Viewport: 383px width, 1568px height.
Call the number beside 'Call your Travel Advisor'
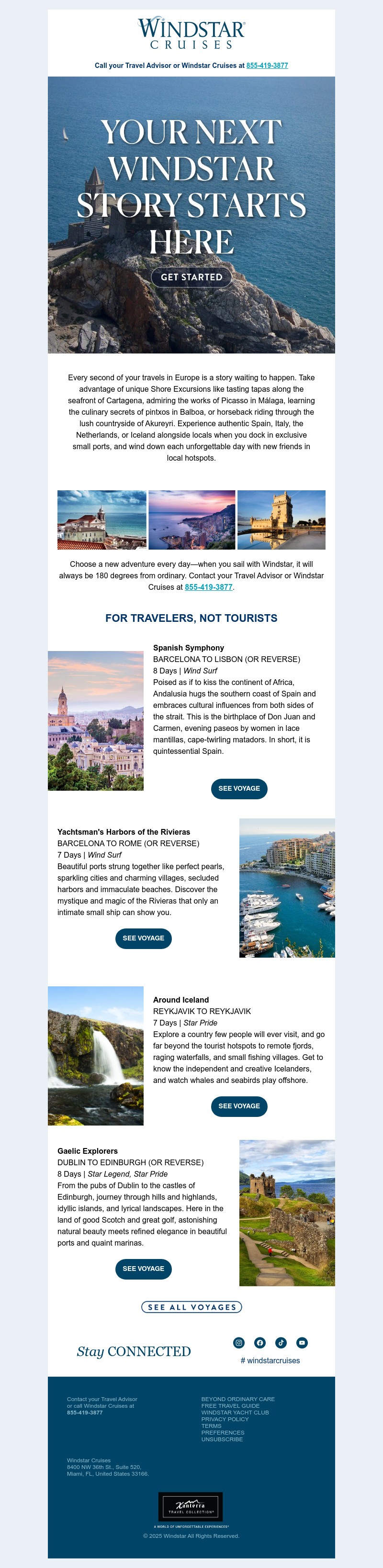(267, 66)
